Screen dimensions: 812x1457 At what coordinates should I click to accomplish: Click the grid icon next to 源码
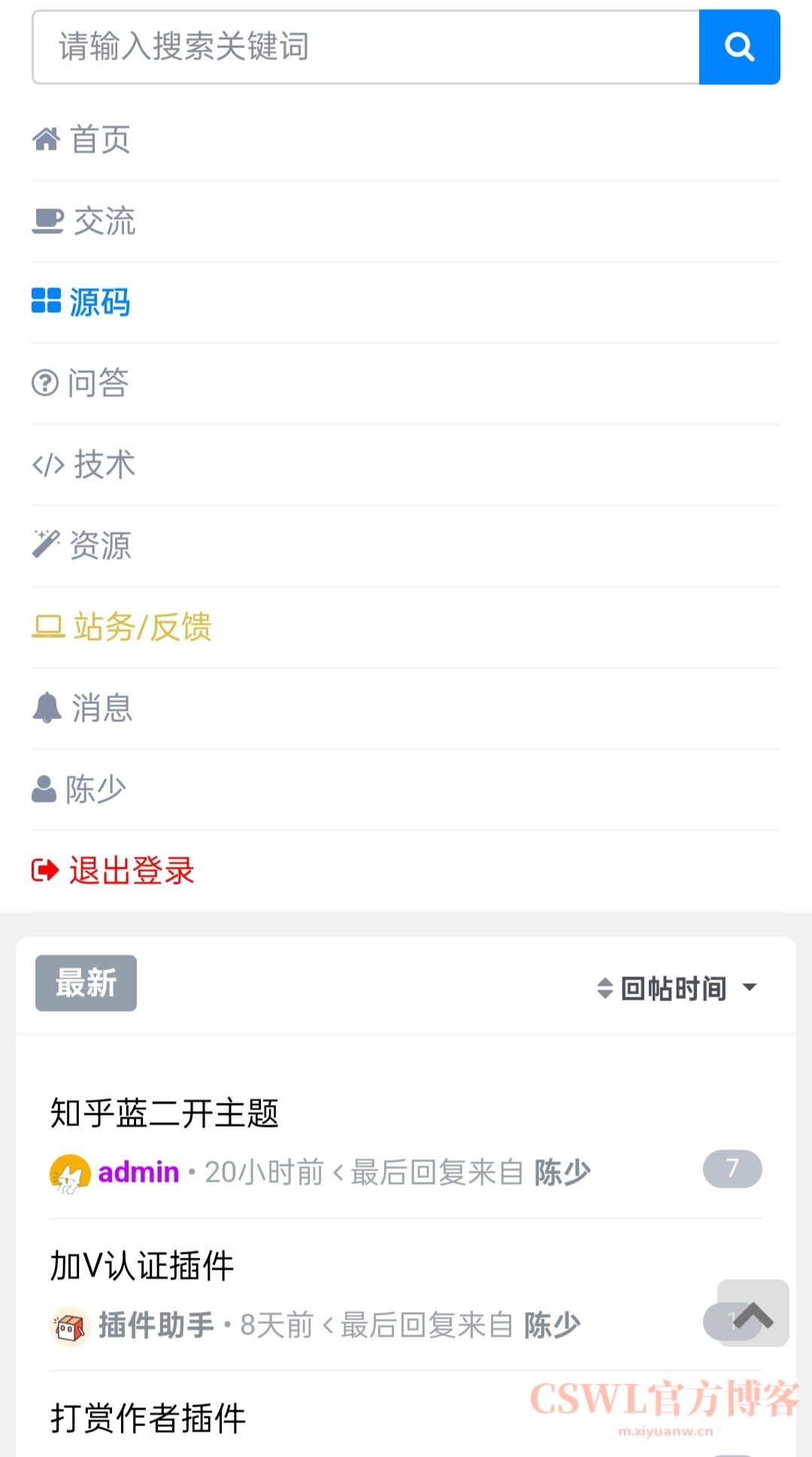click(47, 302)
